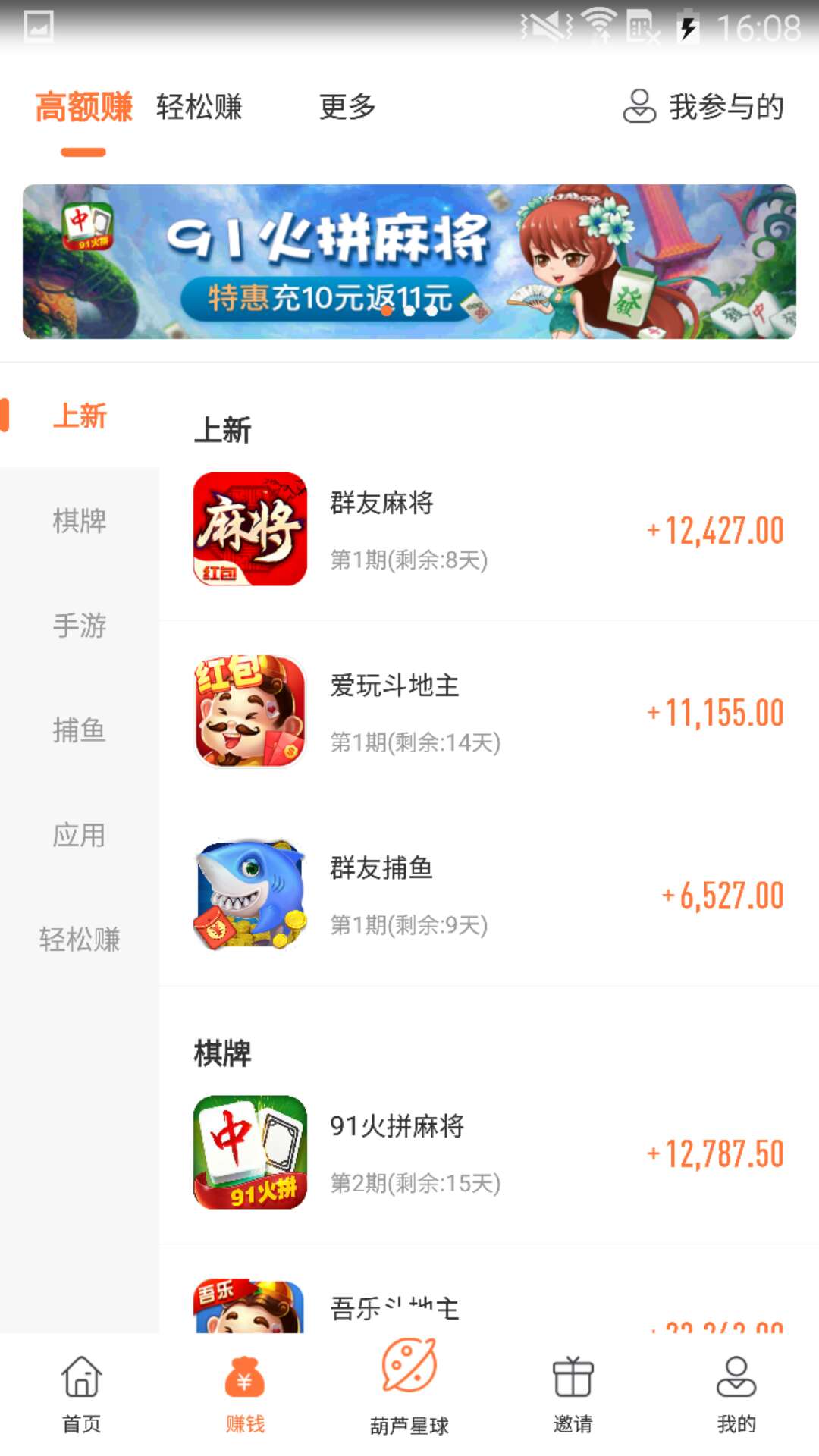Select the 上新 category in the sidebar
Image resolution: width=819 pixels, height=1456 pixels.
[80, 416]
